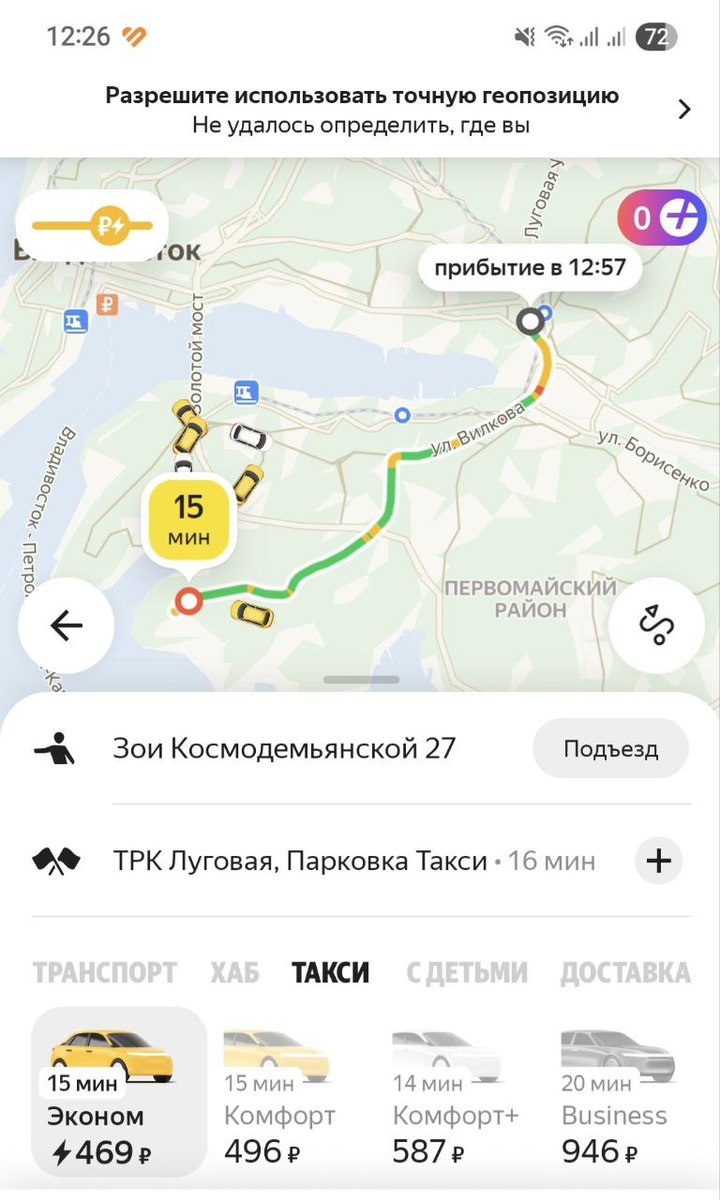Screen dimensions: 720x1200
Task: Tap the Подъезд button
Action: point(610,749)
